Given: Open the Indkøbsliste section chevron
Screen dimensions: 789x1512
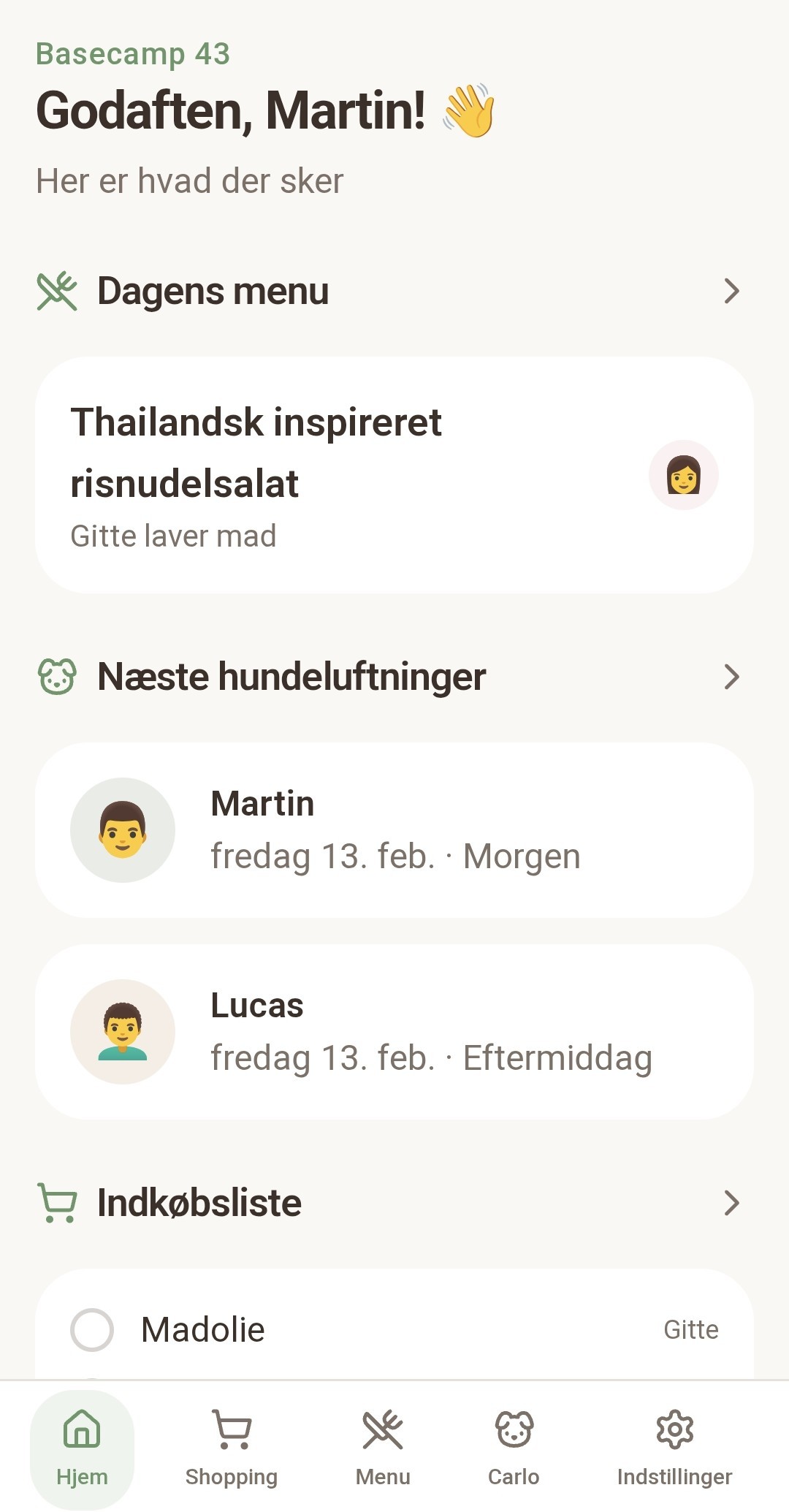Looking at the screenshot, I should coord(731,1203).
